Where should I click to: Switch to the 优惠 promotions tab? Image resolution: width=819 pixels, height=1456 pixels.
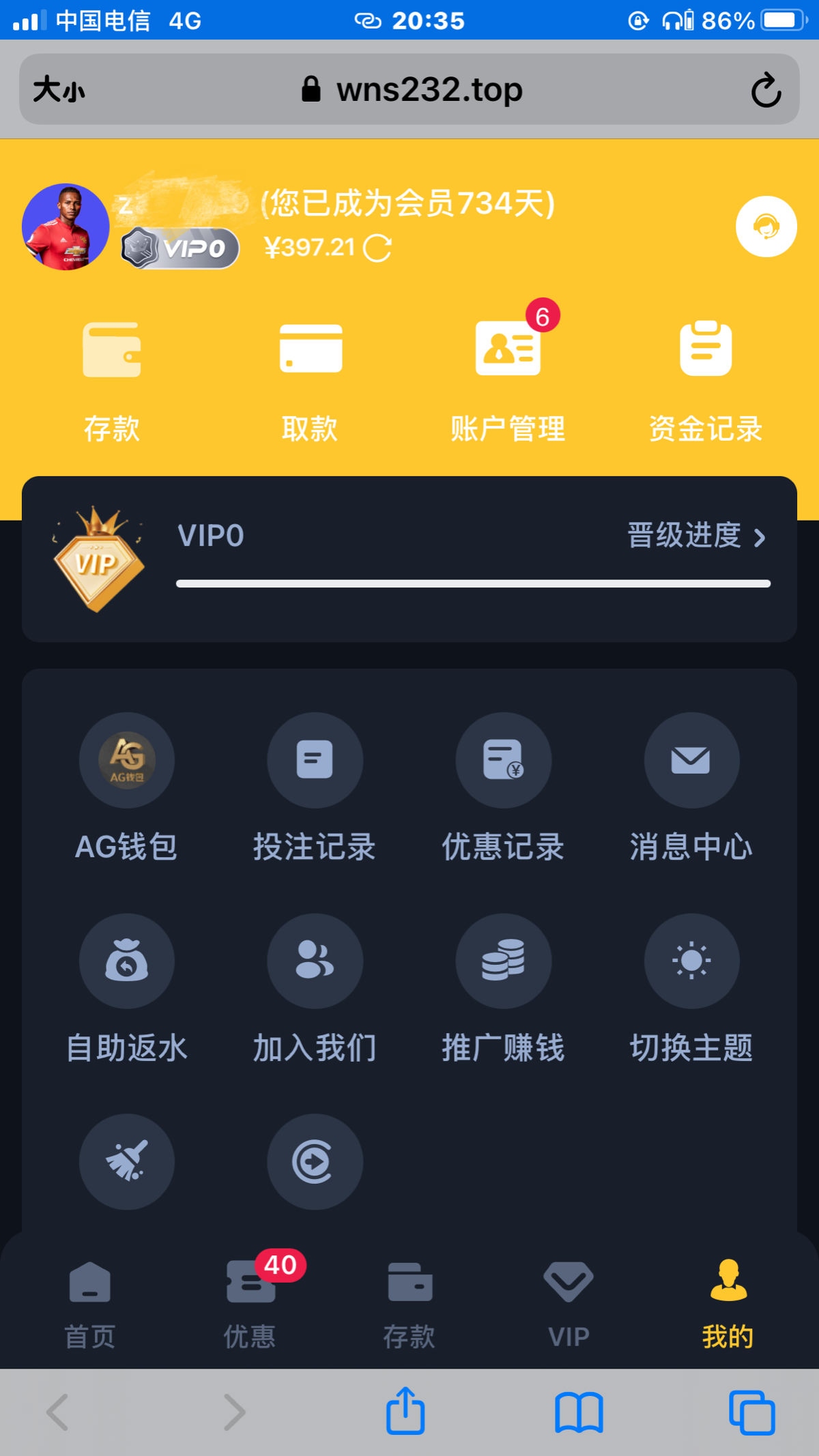pyautogui.click(x=250, y=1303)
